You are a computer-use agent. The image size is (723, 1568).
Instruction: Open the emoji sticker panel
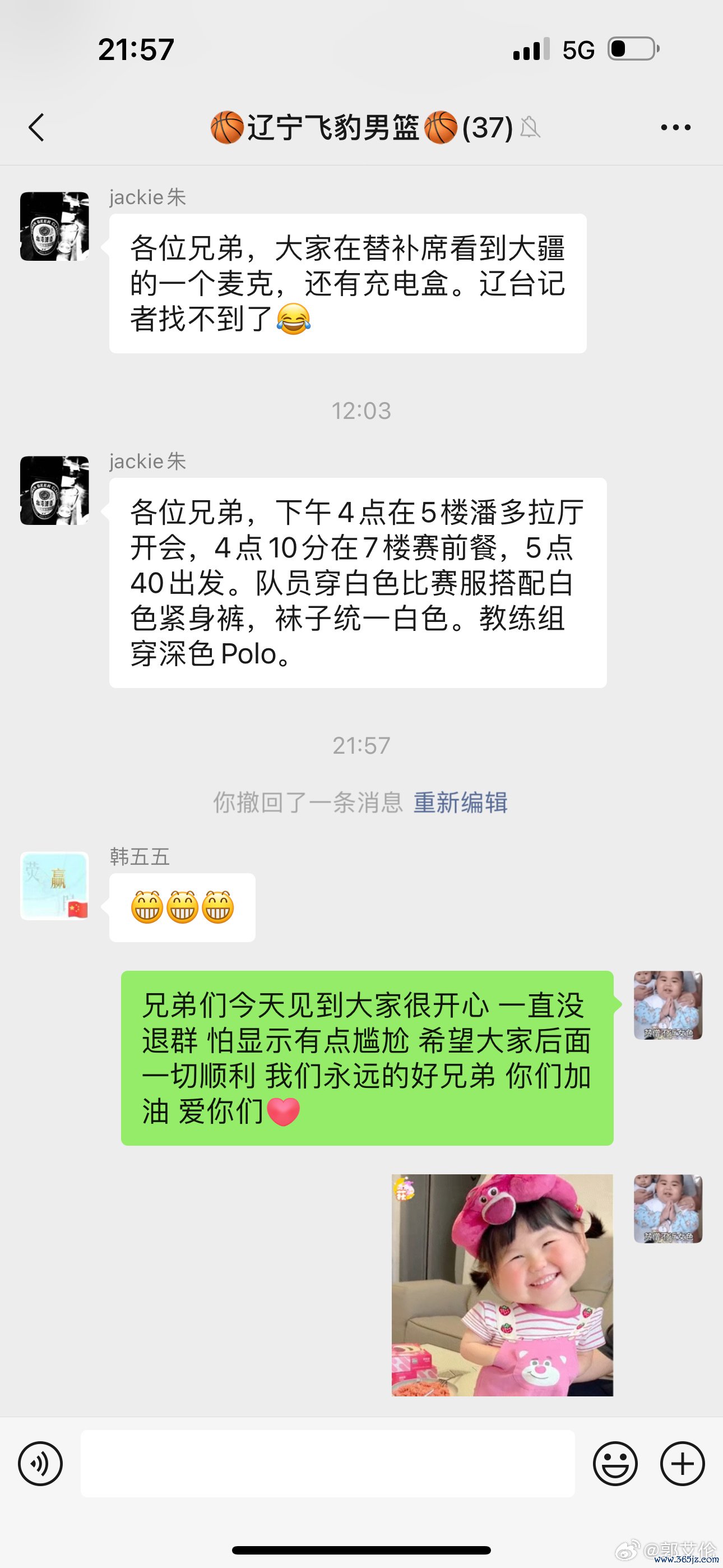click(615, 1463)
